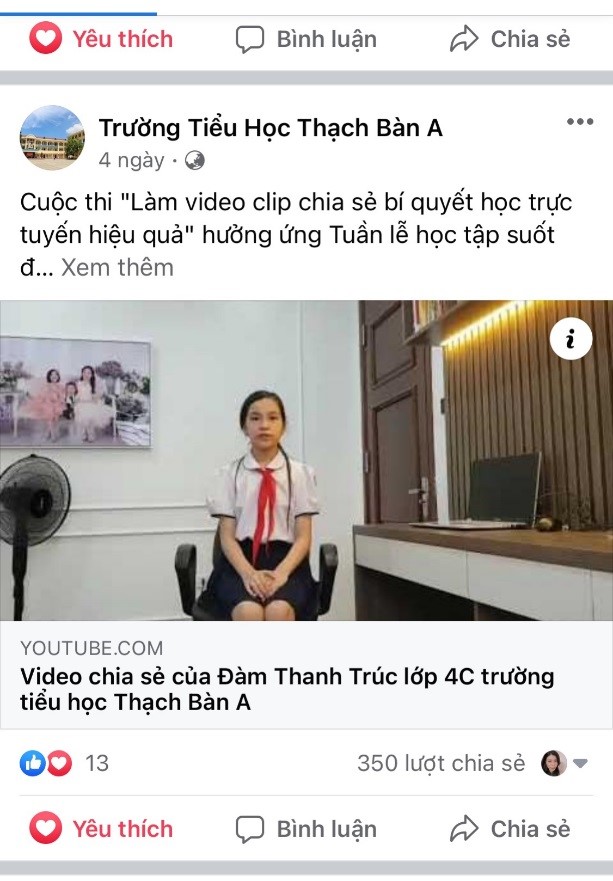613x881 pixels.
Task: Tap Chia sẻ under the Thạch Bàn A post
Action: click(510, 828)
